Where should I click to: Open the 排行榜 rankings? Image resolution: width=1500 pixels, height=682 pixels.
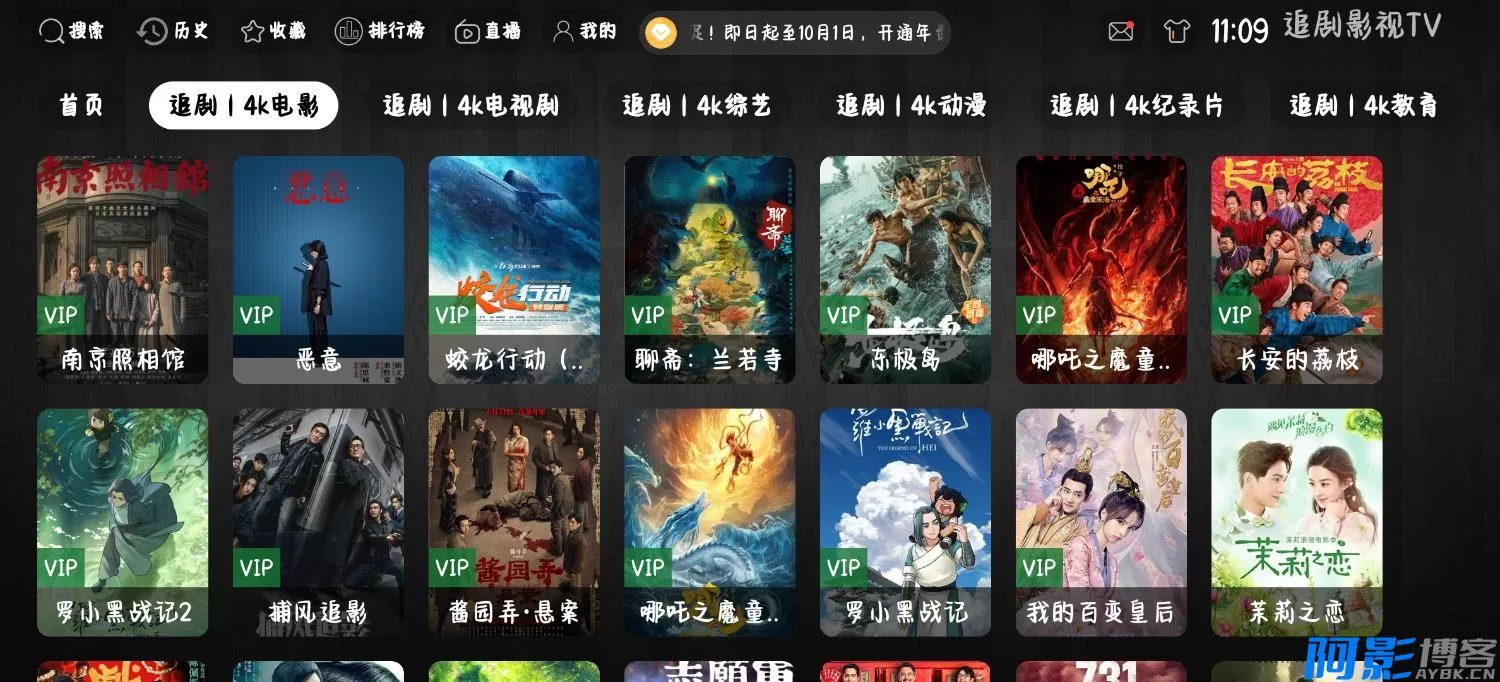pos(380,32)
